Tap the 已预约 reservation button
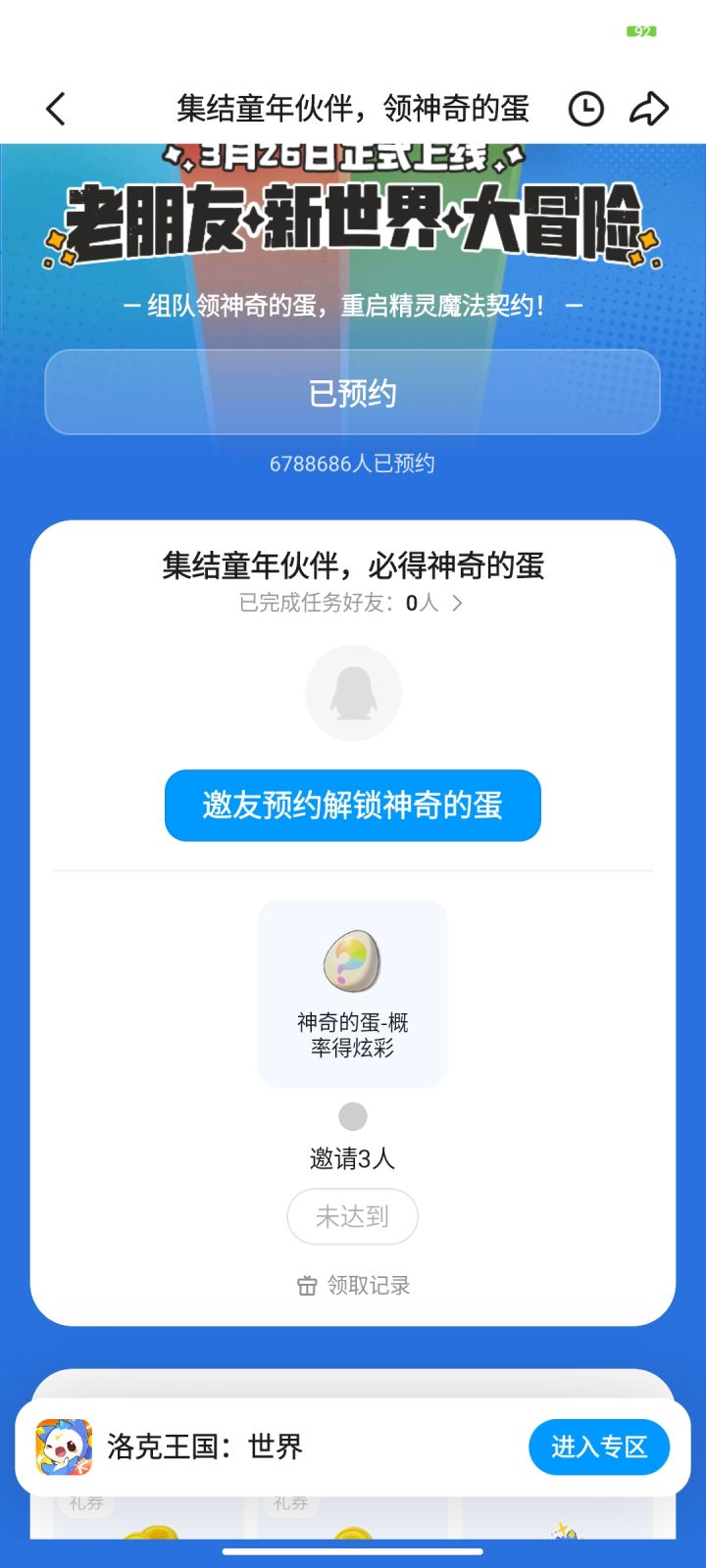 (353, 392)
